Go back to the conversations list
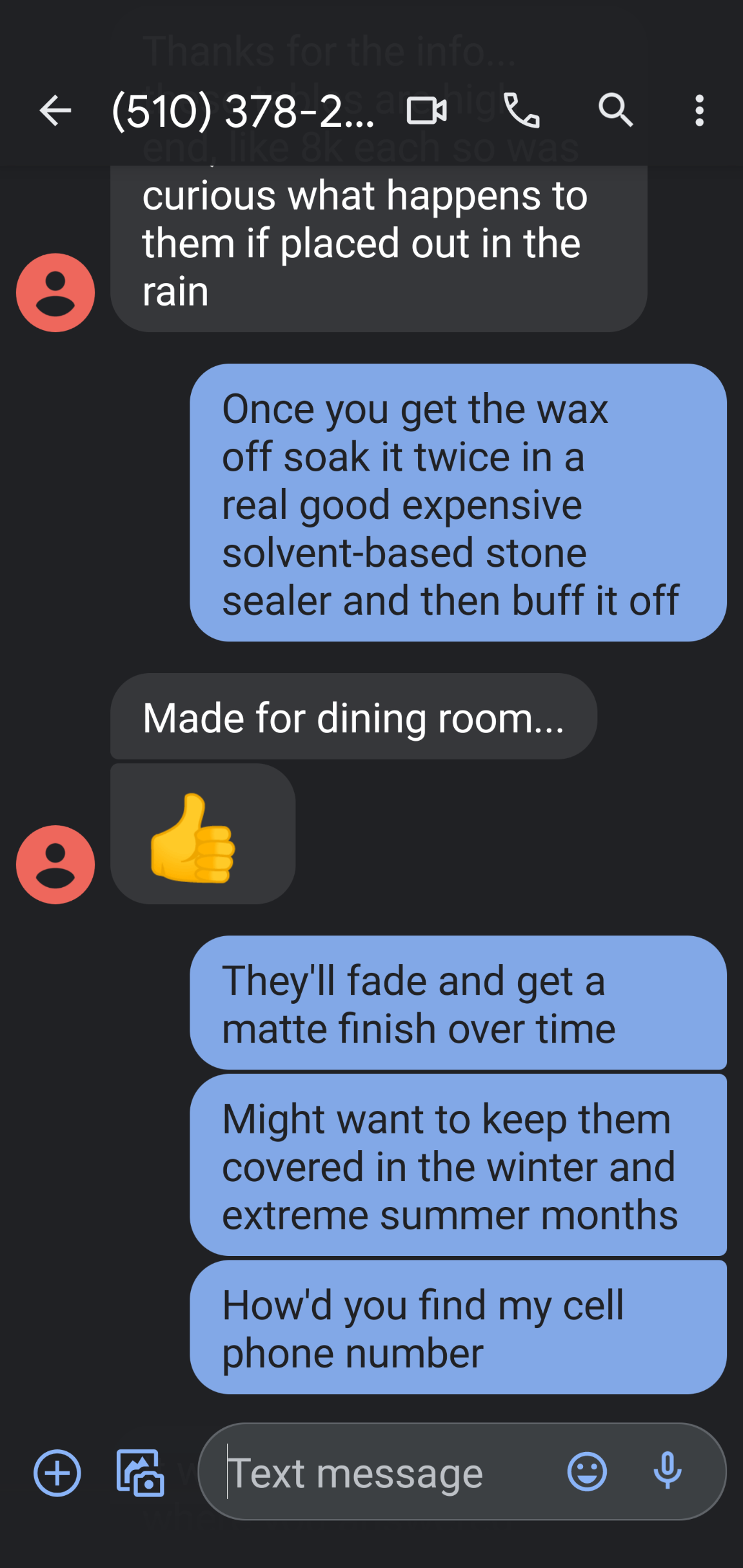Image resolution: width=743 pixels, height=1568 pixels. coord(55,111)
